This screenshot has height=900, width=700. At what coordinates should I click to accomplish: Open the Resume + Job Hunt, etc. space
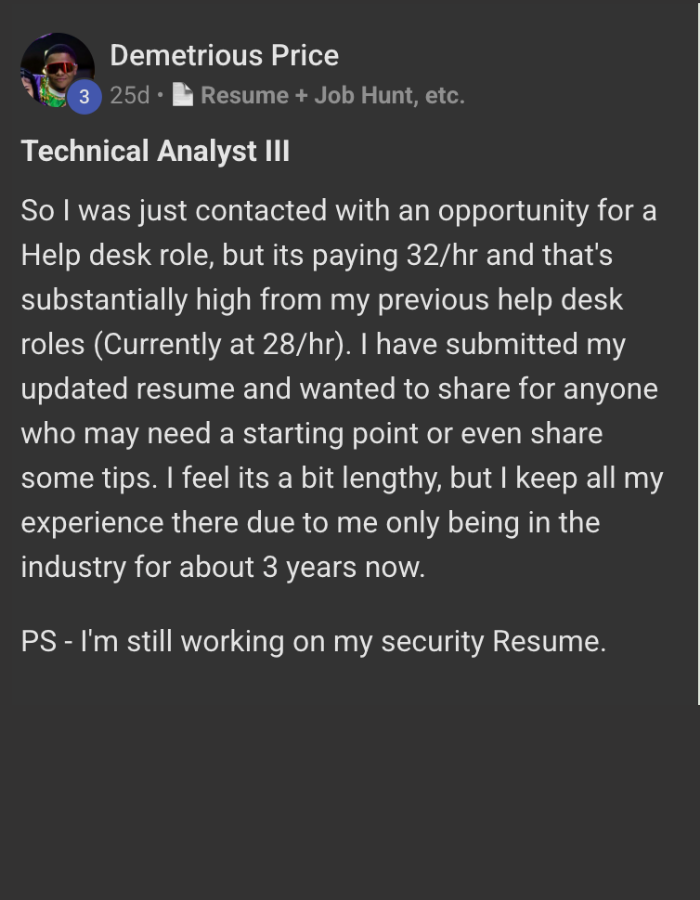click(x=331, y=96)
